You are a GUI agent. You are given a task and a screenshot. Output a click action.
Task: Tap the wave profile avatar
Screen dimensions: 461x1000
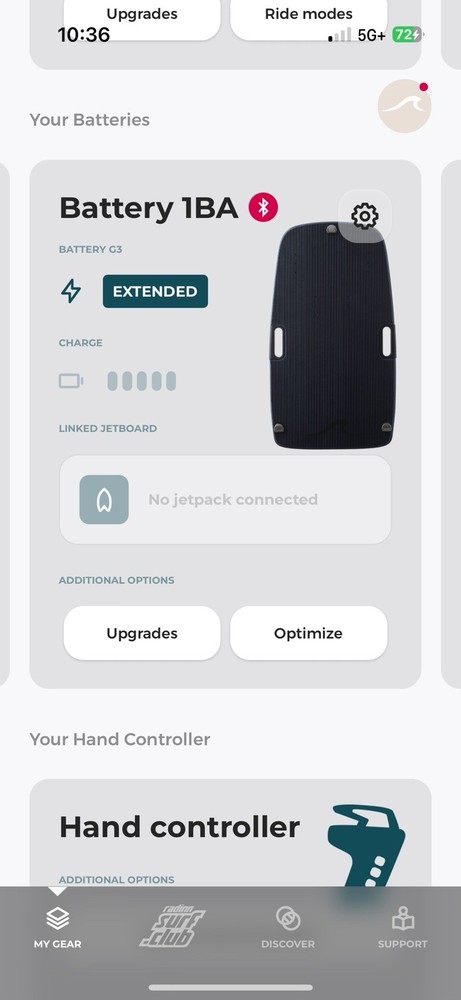pos(404,106)
